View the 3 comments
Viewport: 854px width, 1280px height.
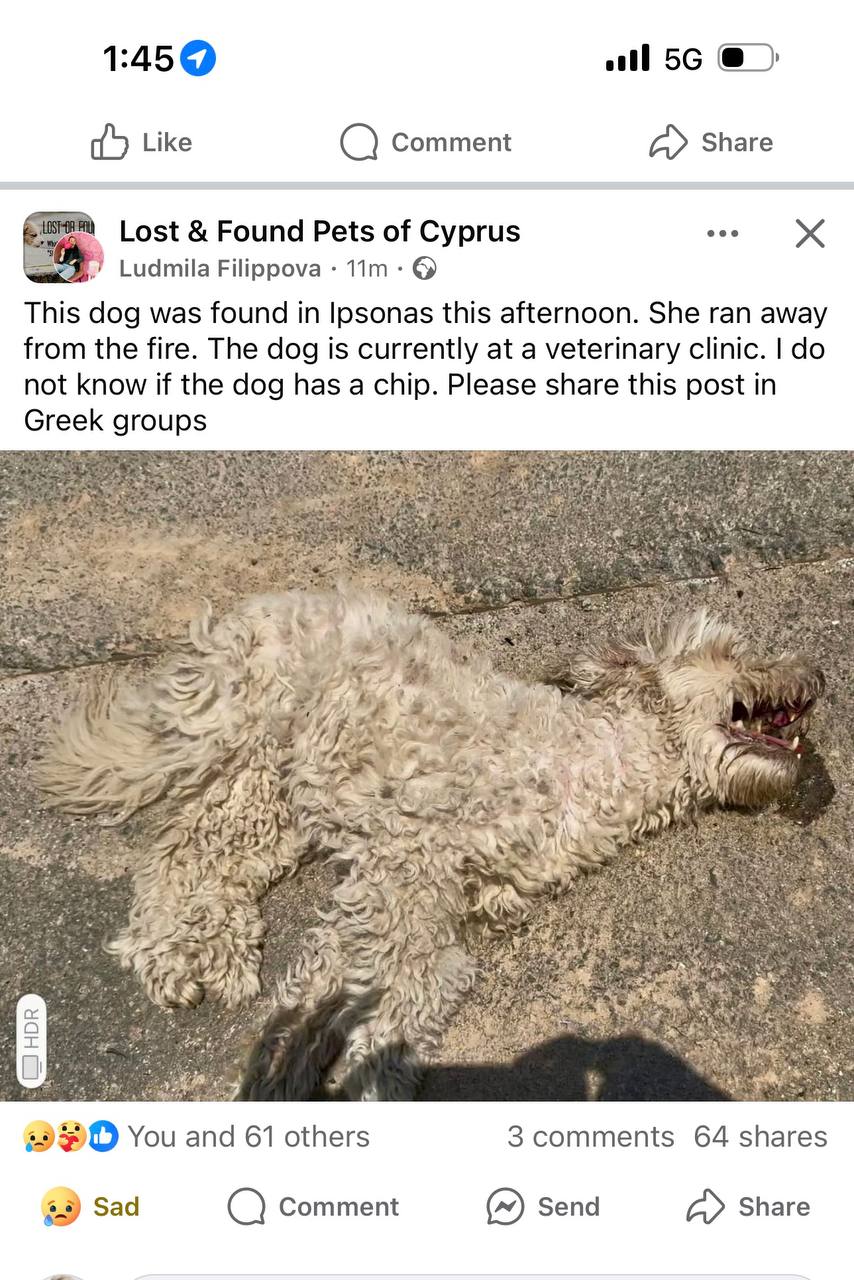point(590,1137)
